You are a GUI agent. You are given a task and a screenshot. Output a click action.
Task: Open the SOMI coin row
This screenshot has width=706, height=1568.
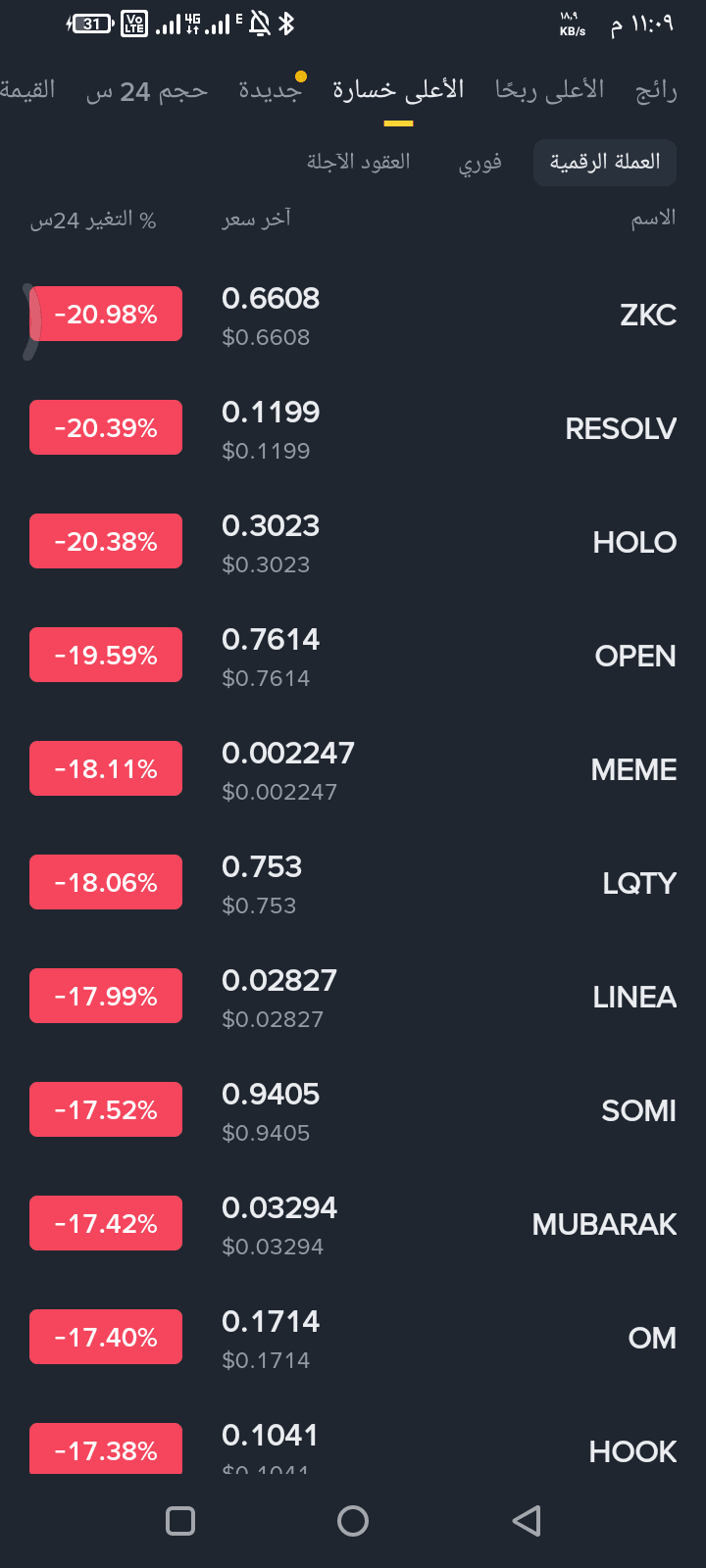[x=353, y=1110]
